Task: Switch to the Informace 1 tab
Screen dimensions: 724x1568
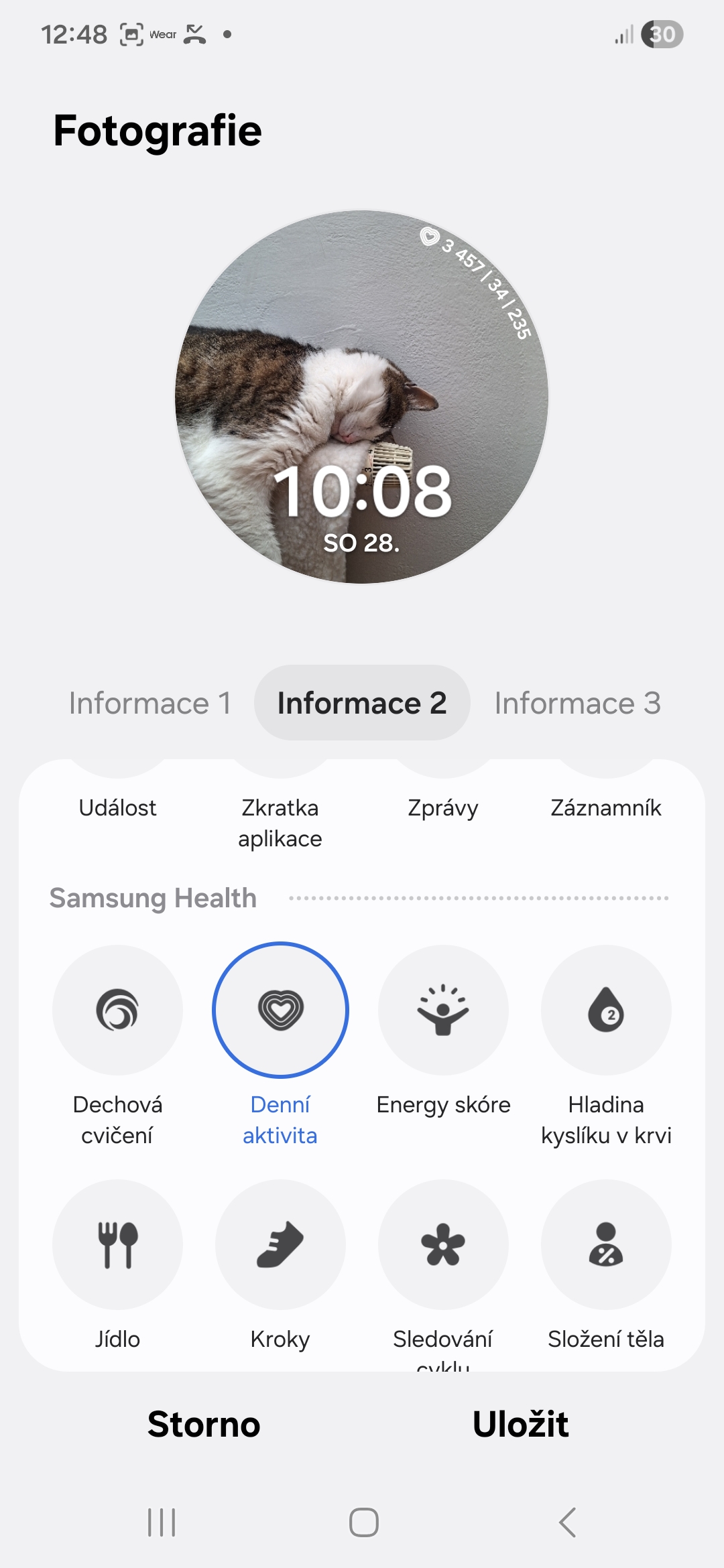Action: pyautogui.click(x=150, y=703)
